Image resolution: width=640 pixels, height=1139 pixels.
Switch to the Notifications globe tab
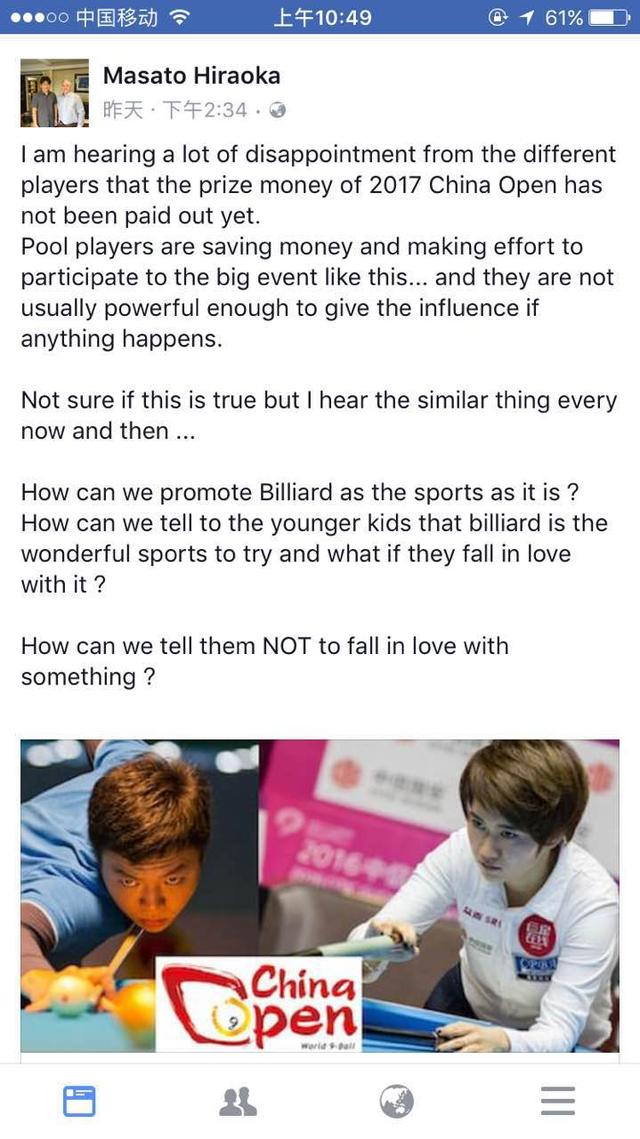coord(397,1101)
